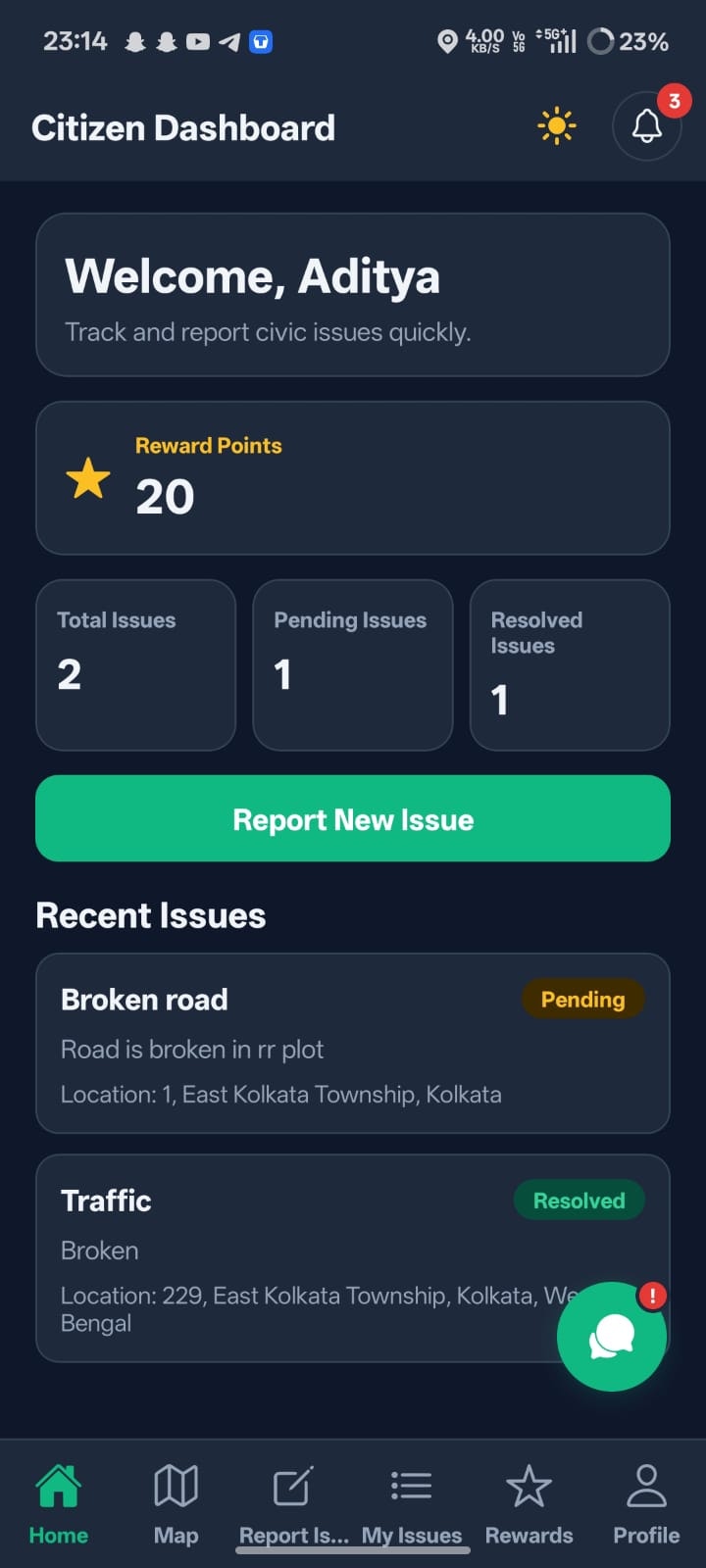
Task: Open the chat support bubble
Action: click(612, 1336)
